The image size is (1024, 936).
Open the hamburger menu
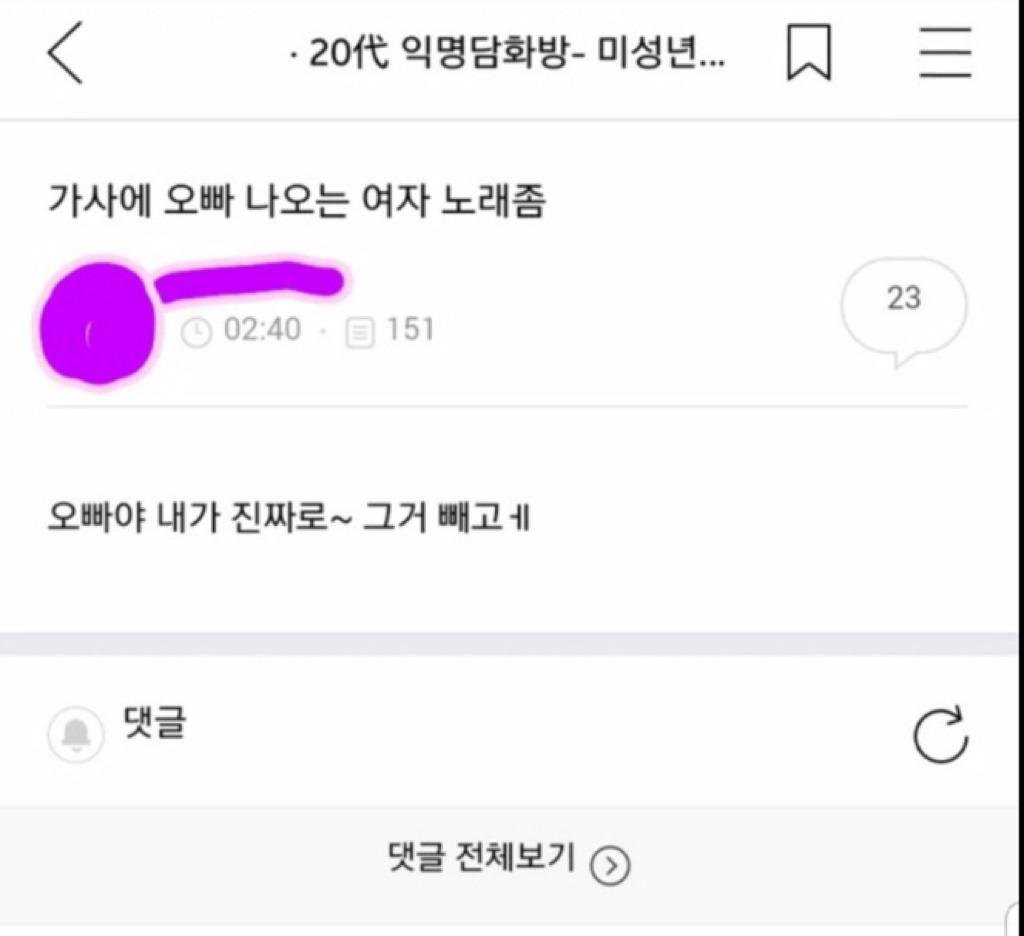click(x=945, y=55)
